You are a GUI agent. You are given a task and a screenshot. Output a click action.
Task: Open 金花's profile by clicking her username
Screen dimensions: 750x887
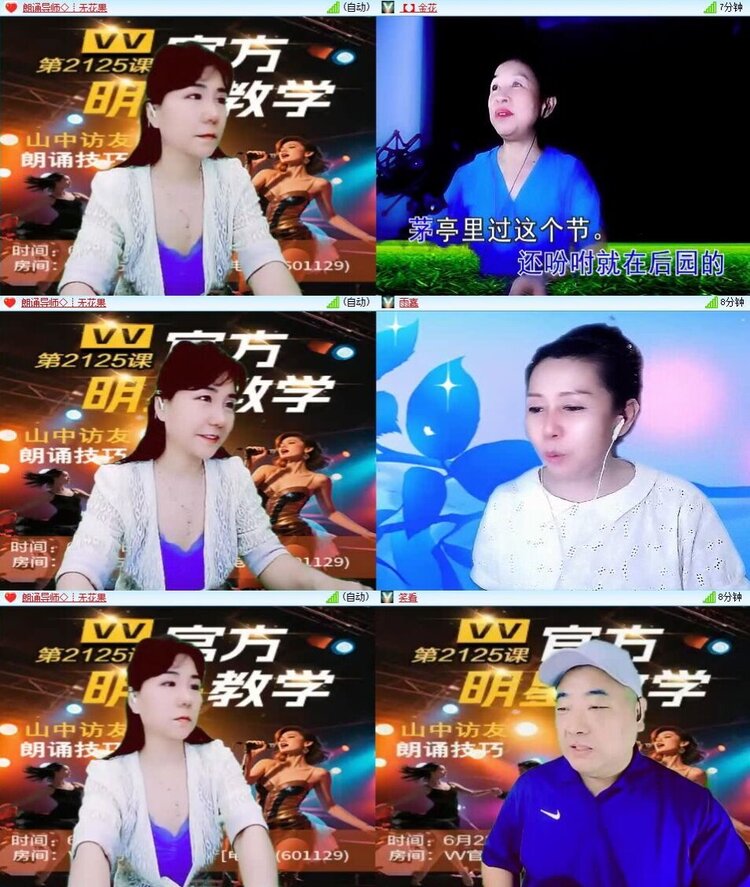click(x=428, y=7)
